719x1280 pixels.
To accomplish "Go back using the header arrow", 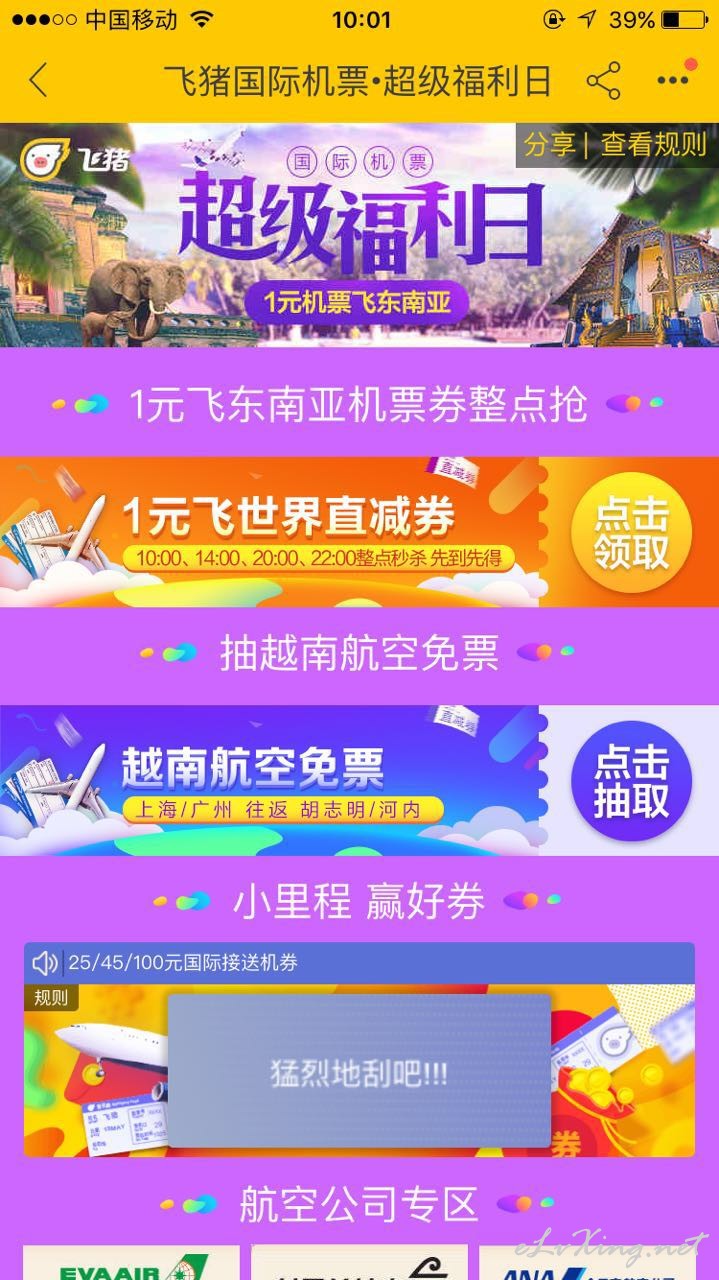I will pyautogui.click(x=38, y=80).
